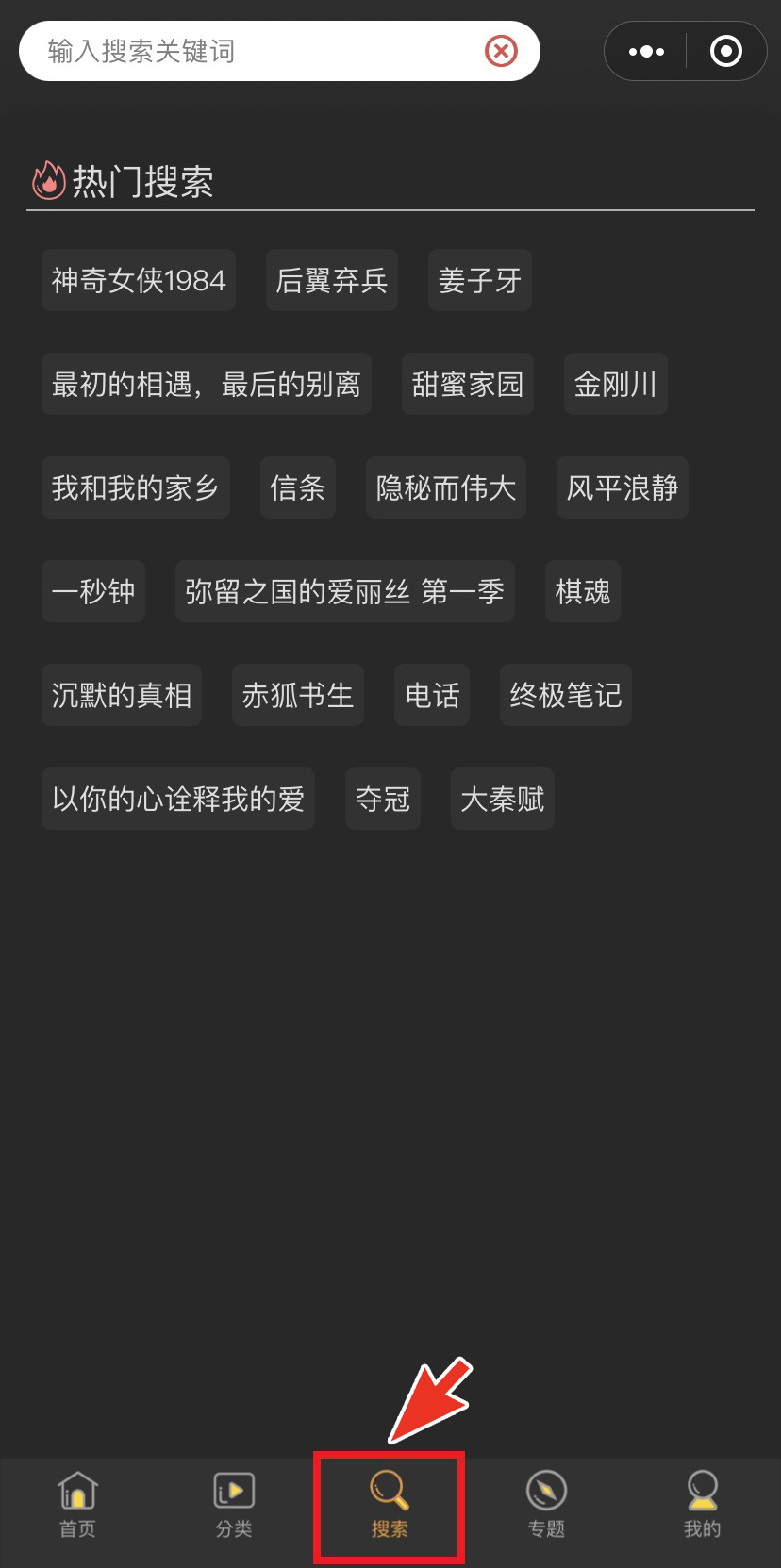
Task: Search for 神奇女侠1984
Action: coord(139,280)
